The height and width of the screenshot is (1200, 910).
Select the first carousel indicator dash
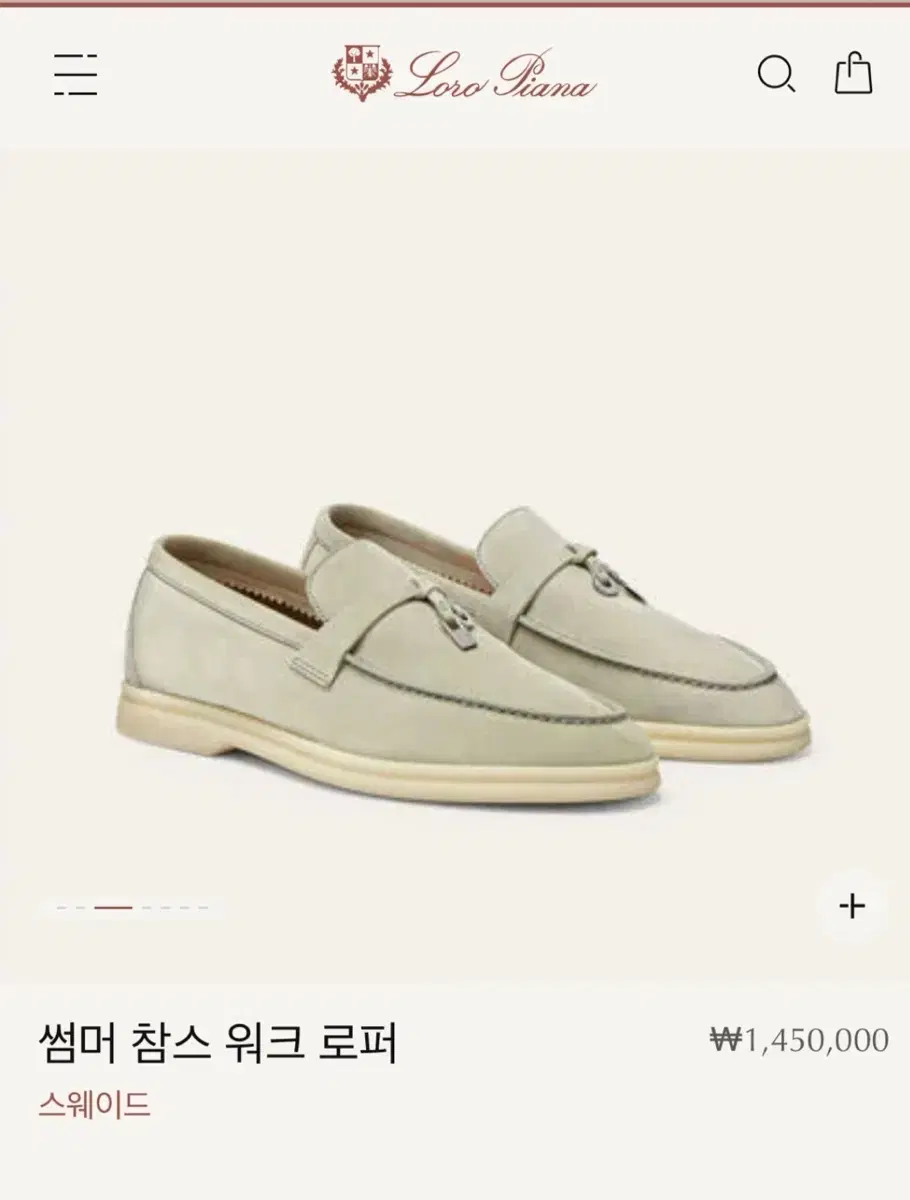61,907
